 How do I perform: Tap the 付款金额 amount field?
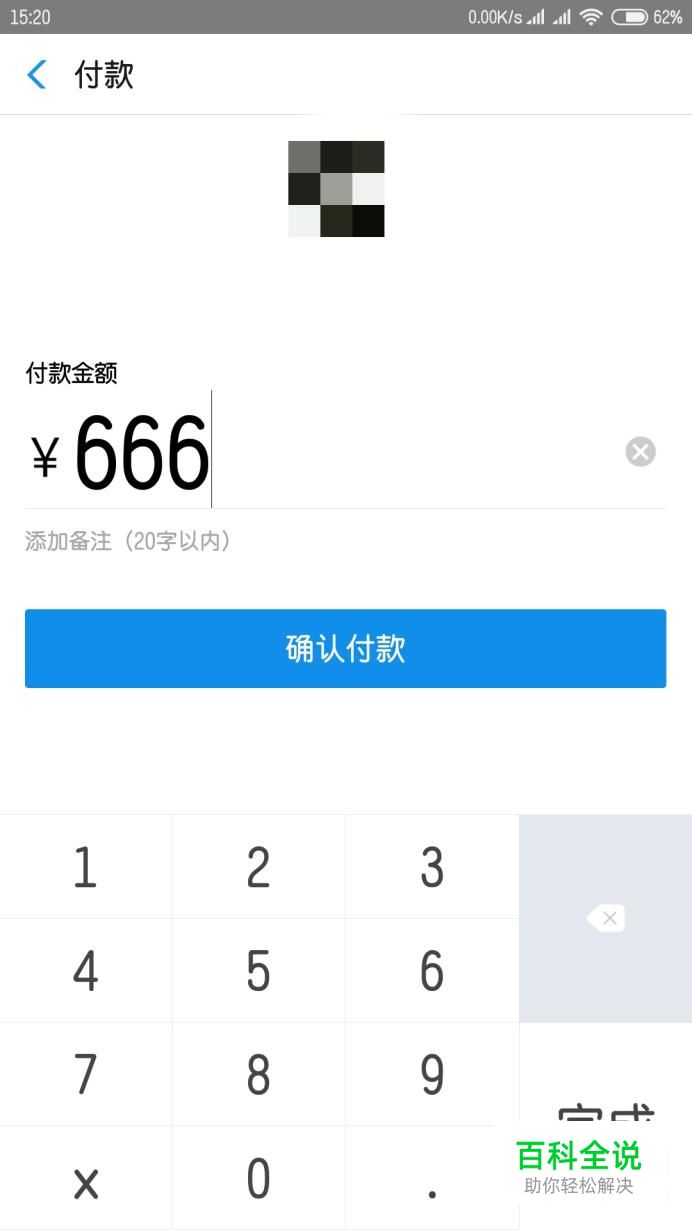point(330,452)
